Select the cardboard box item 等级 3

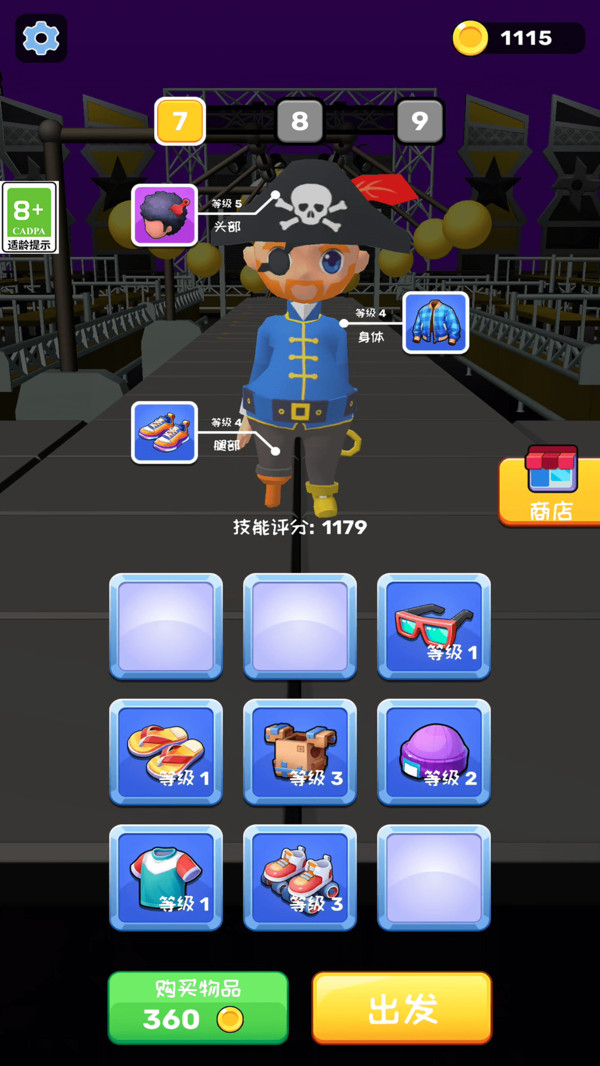(300, 752)
